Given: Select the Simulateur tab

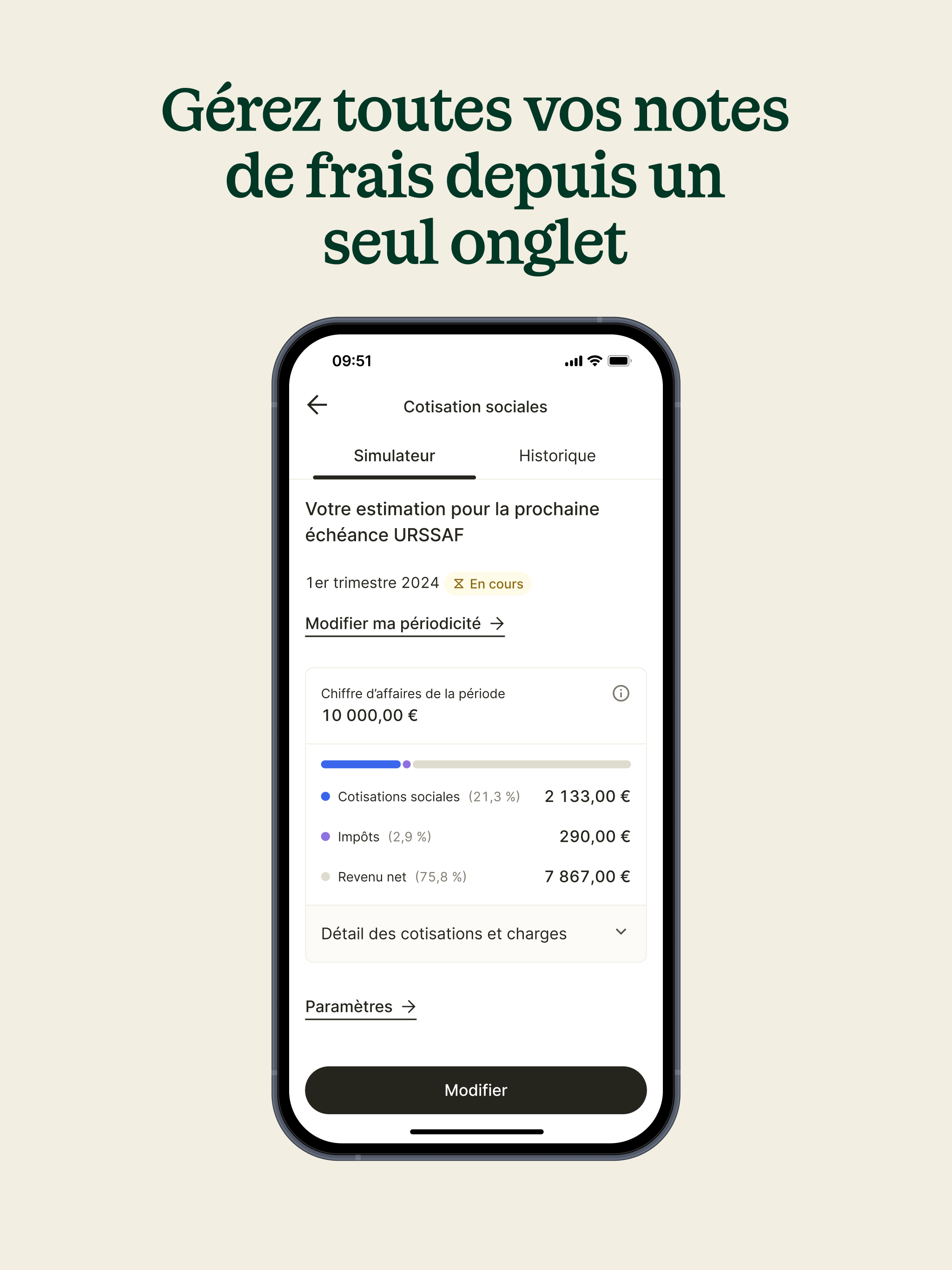Looking at the screenshot, I should 395,455.
